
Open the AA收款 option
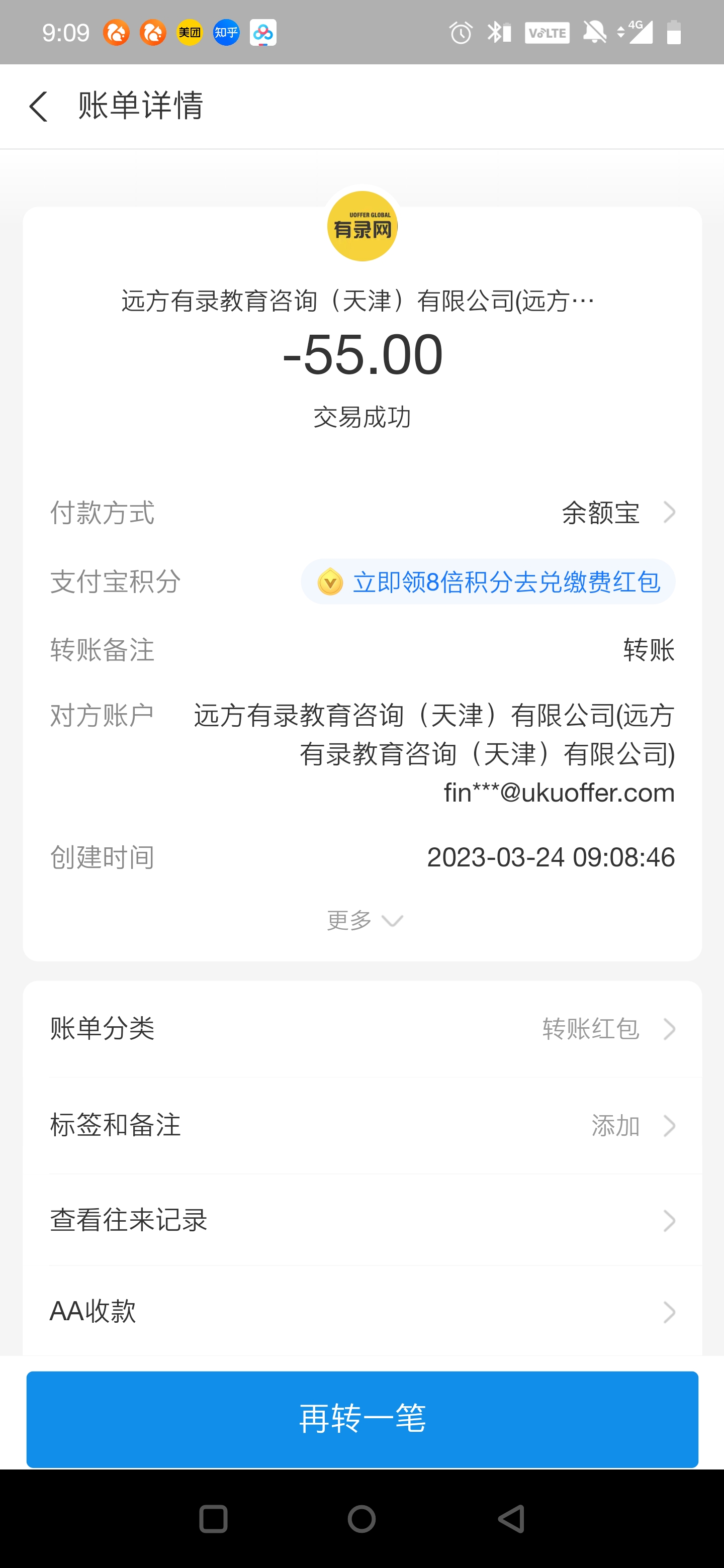(x=363, y=1311)
